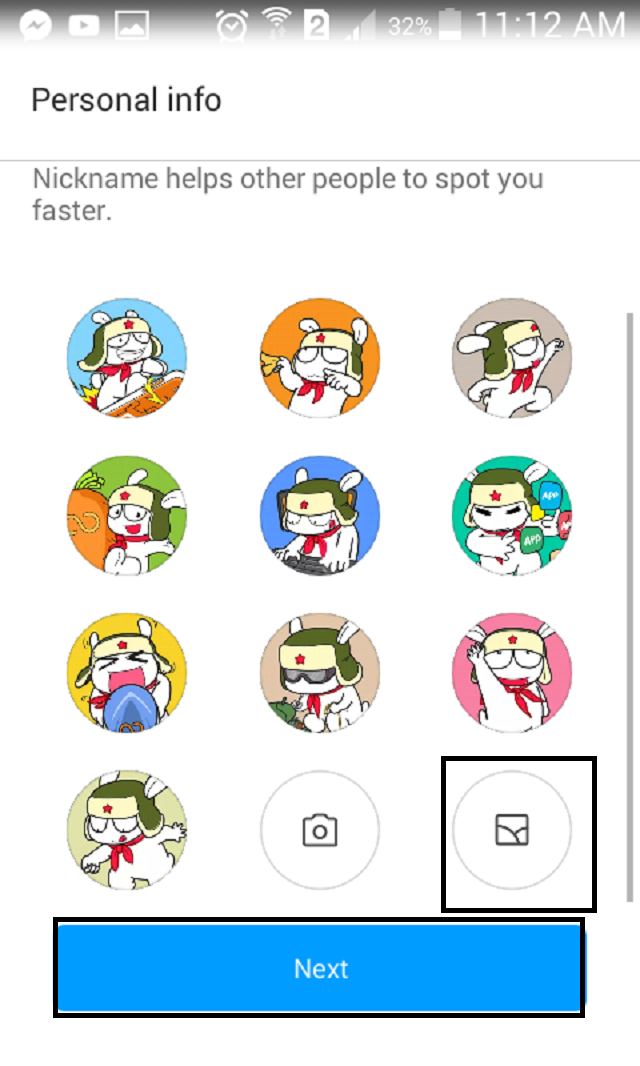This screenshot has width=640, height=1066.
Task: Pick the teal avatar with APP icons
Action: pos(512,516)
